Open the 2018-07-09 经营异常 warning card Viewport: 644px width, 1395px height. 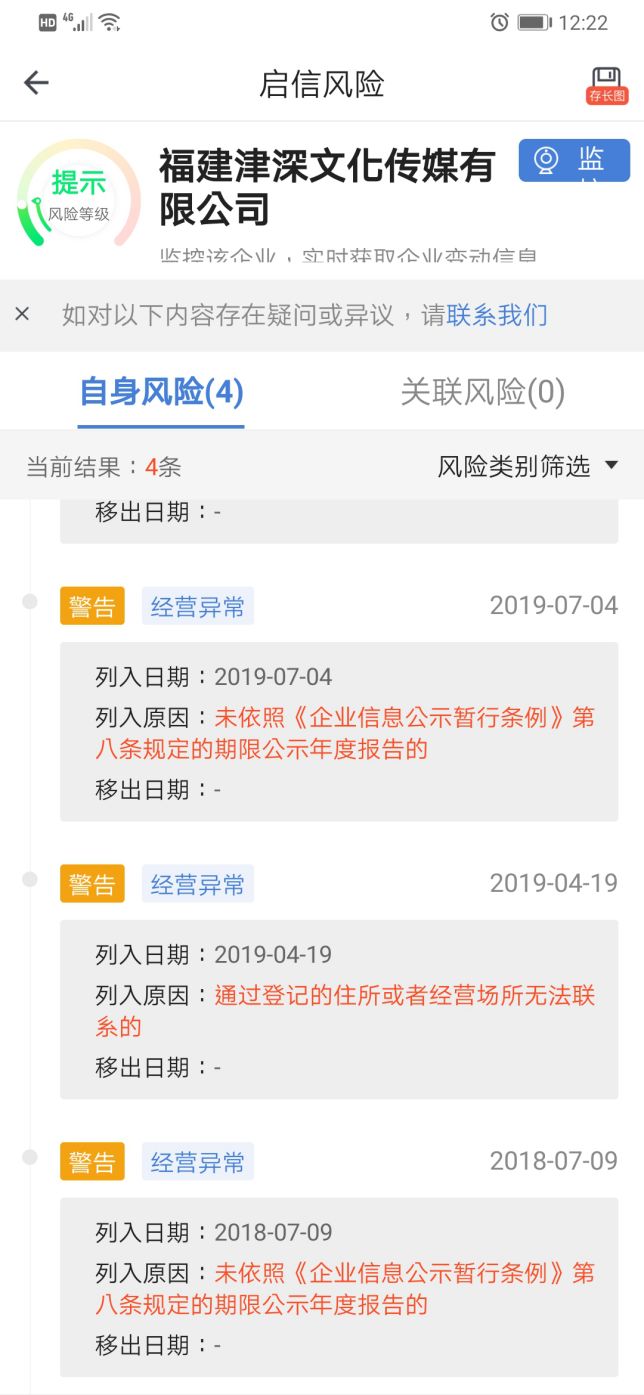tap(338, 1287)
